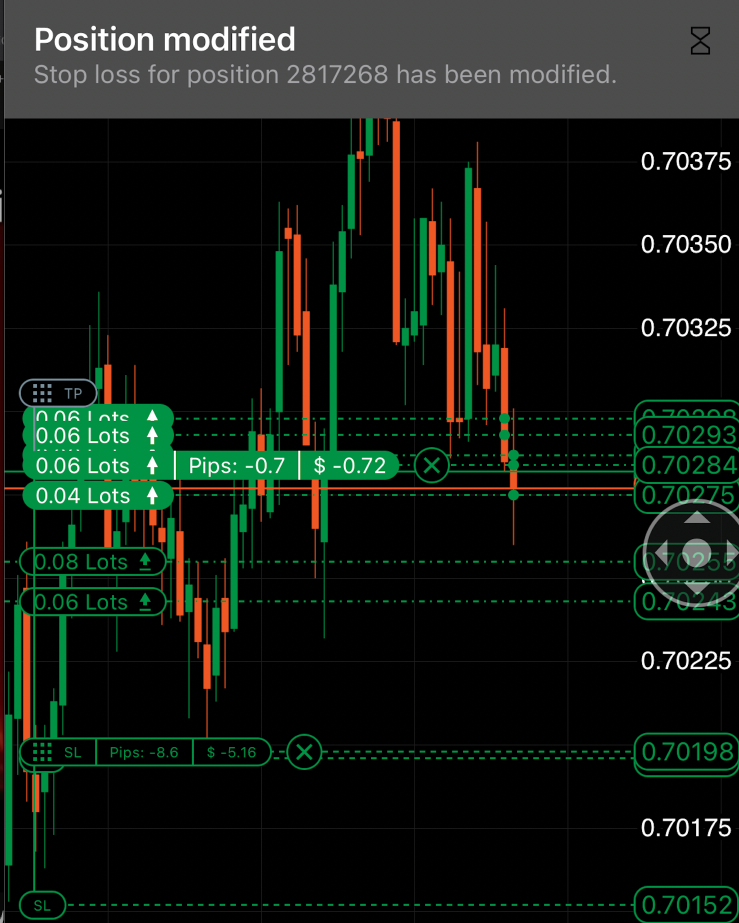Select the 0.08 Lots pending order
Screen dimensions: 739x923
[x=93, y=562]
